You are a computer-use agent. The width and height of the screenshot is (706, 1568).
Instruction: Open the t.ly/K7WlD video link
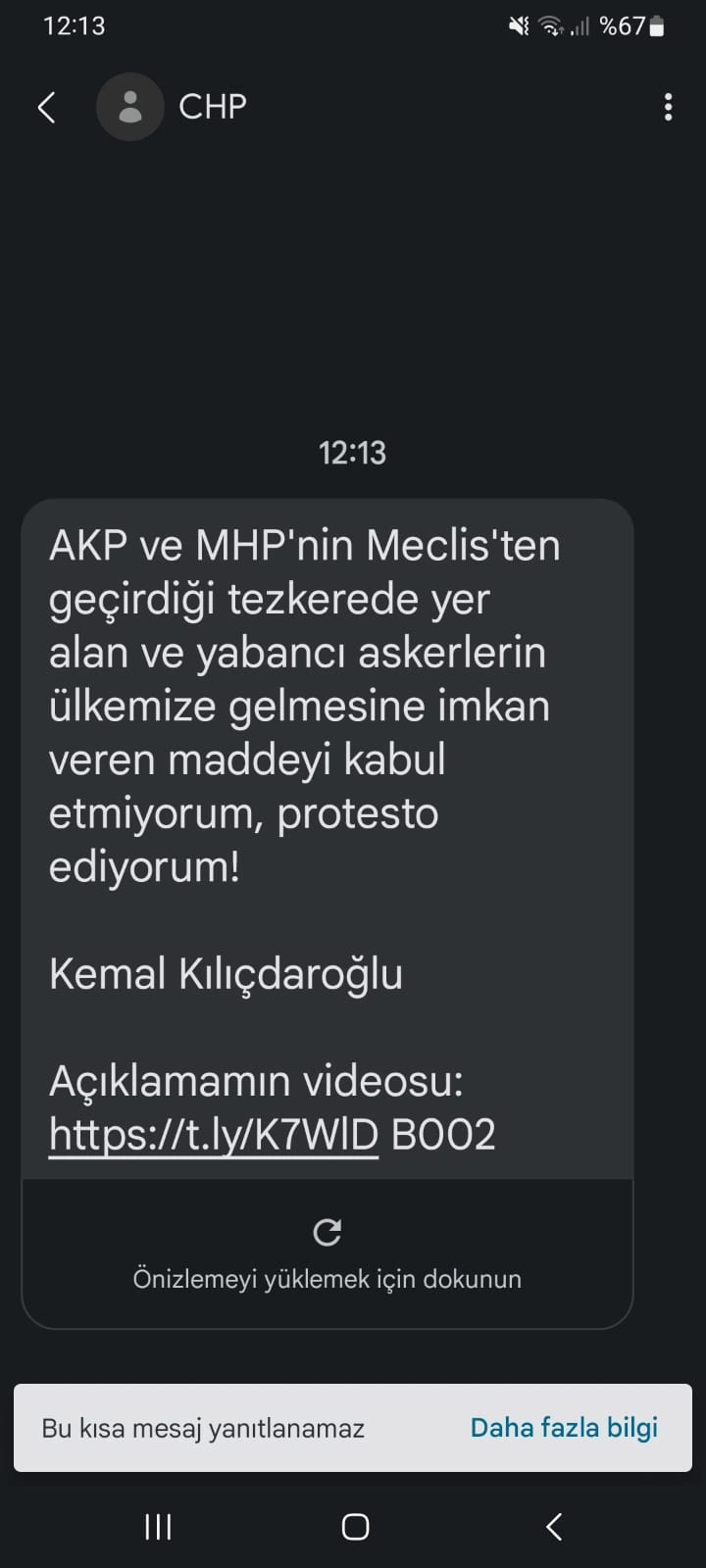(x=214, y=1135)
